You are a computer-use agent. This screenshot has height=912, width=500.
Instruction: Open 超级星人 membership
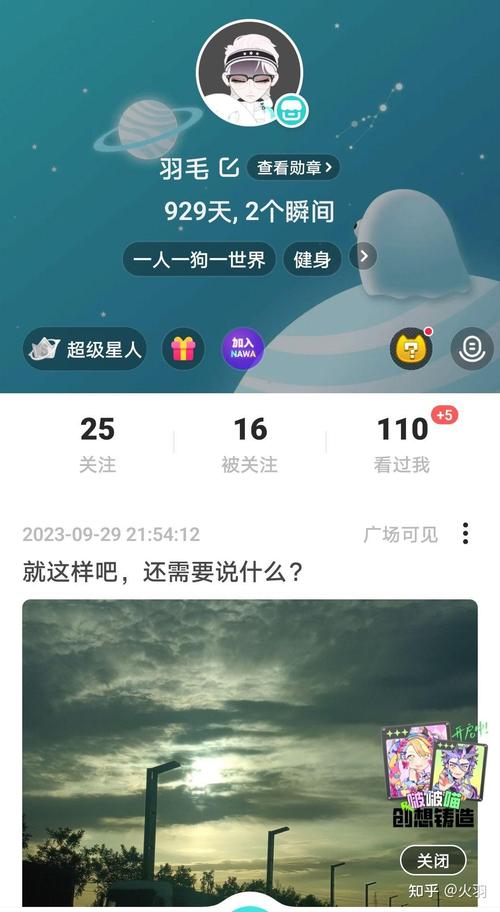click(85, 349)
